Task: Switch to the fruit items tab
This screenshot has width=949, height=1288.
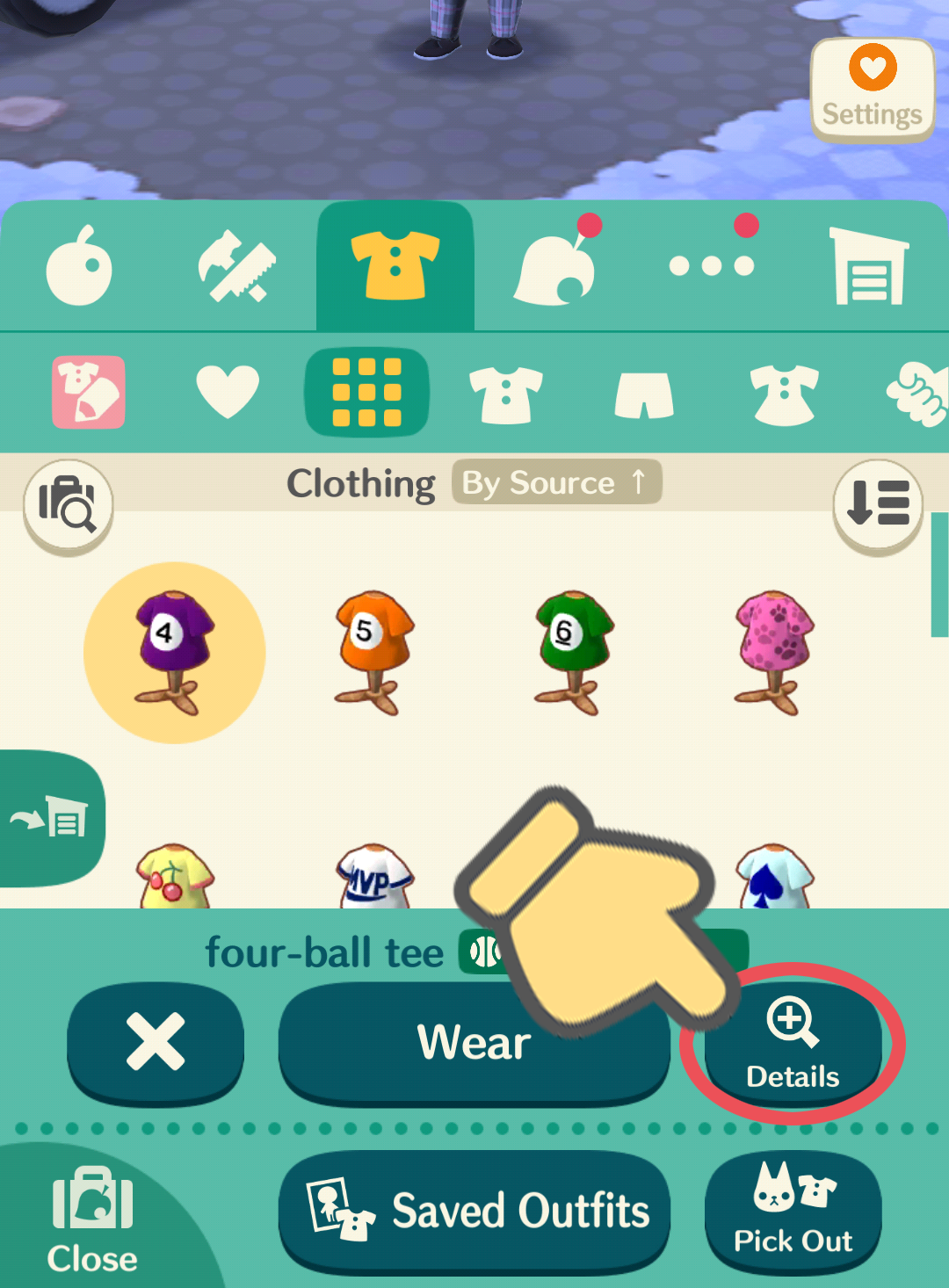Action: coord(79,266)
